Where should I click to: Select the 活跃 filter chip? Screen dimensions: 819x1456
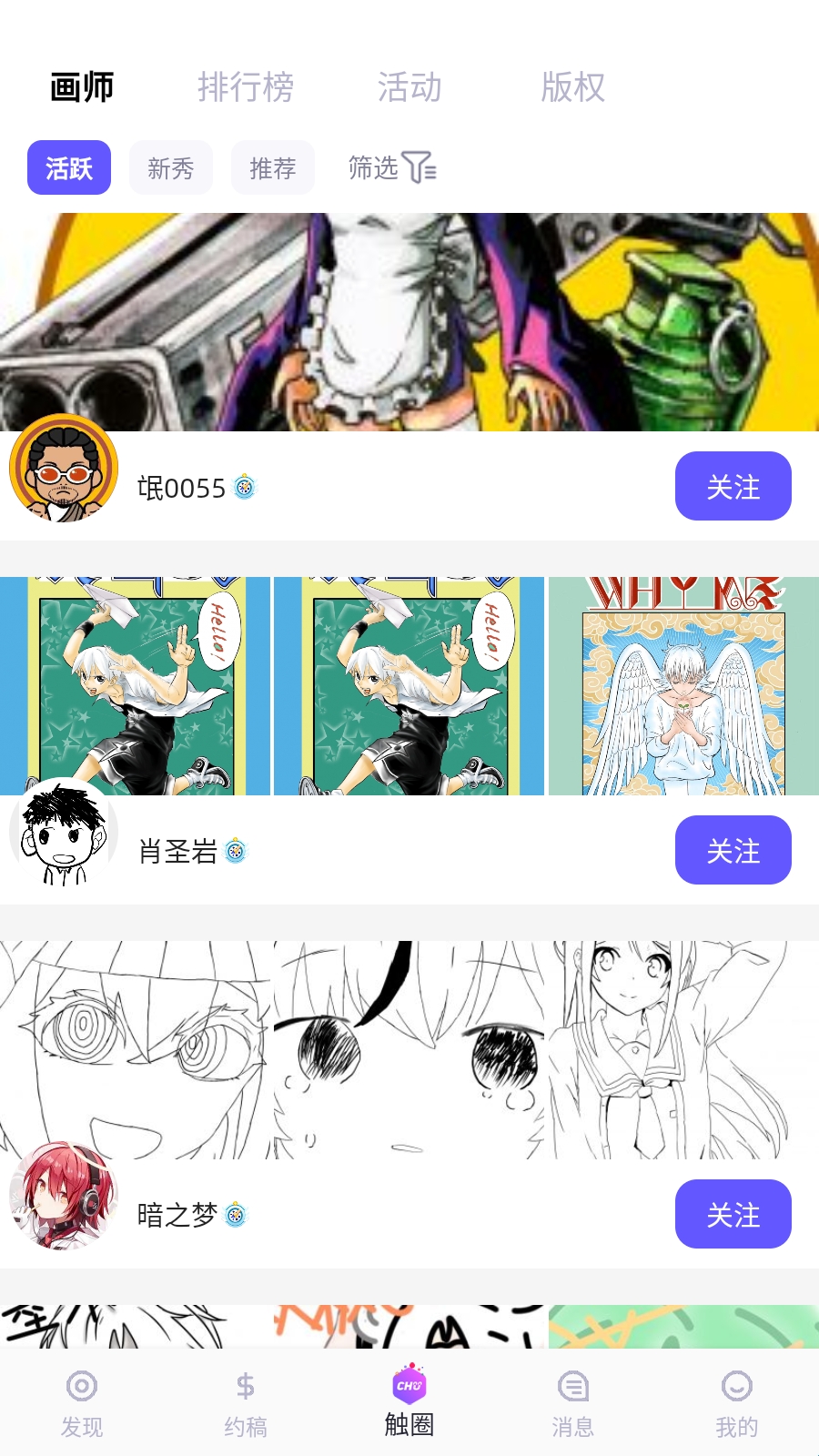pos(69,168)
